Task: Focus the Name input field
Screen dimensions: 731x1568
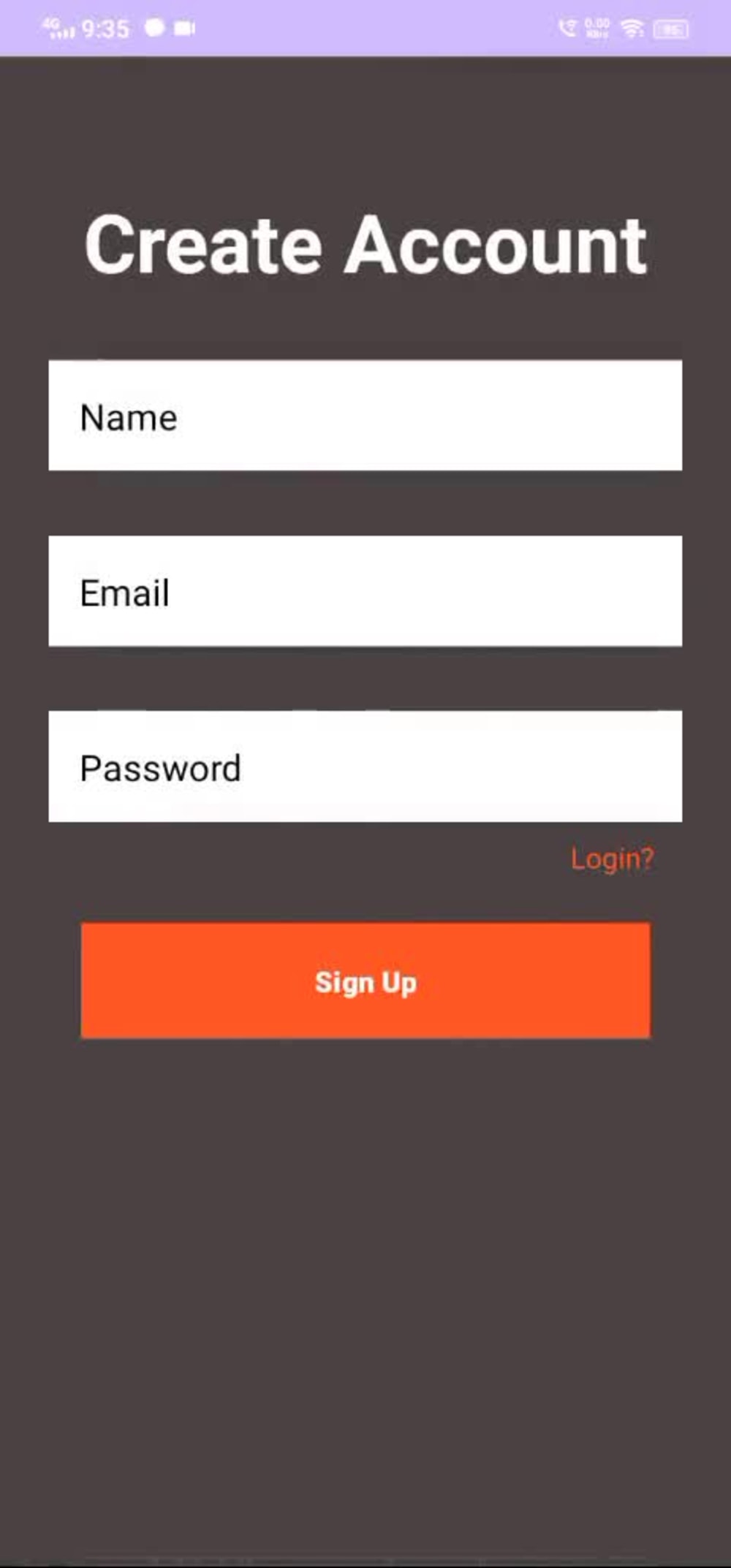Action: coord(365,414)
